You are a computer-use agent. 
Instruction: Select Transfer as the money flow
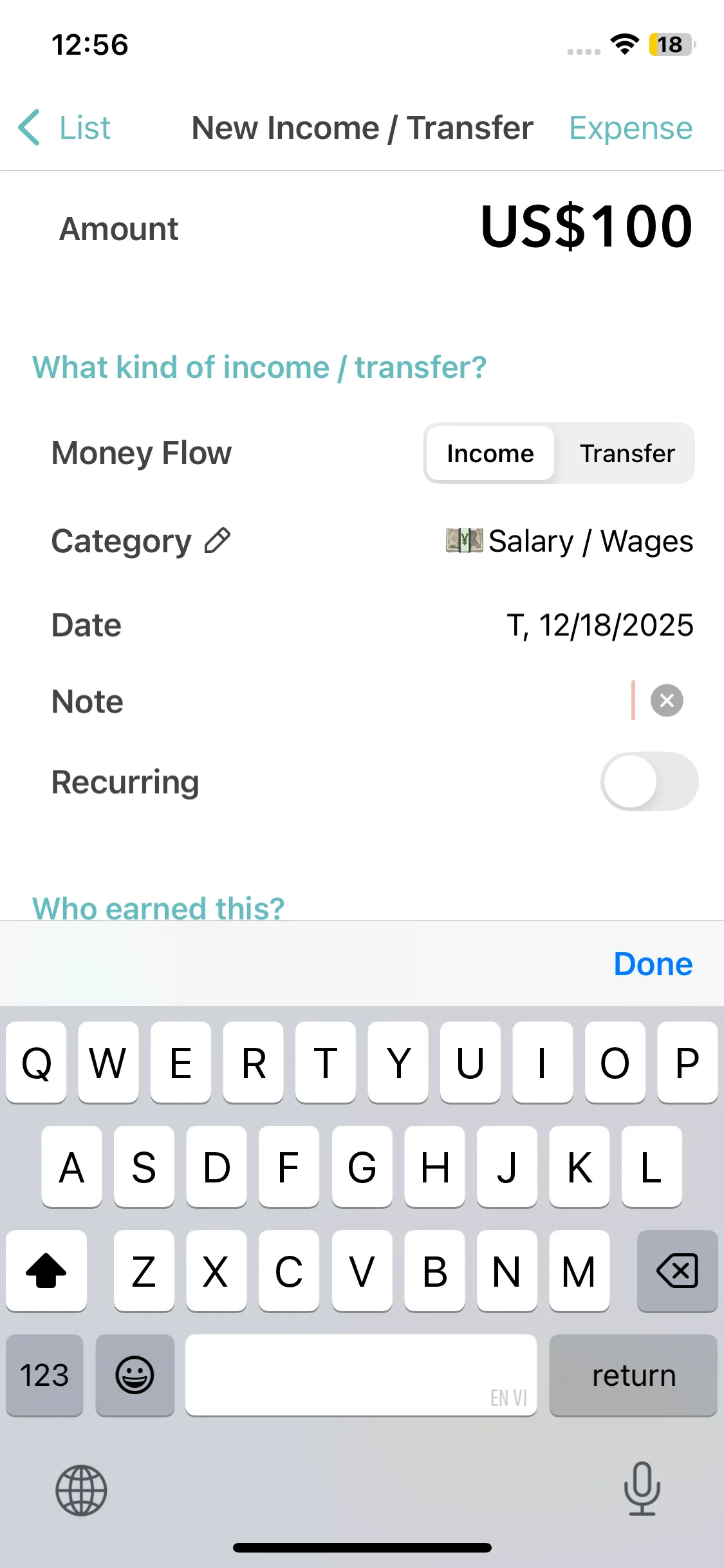pos(627,454)
